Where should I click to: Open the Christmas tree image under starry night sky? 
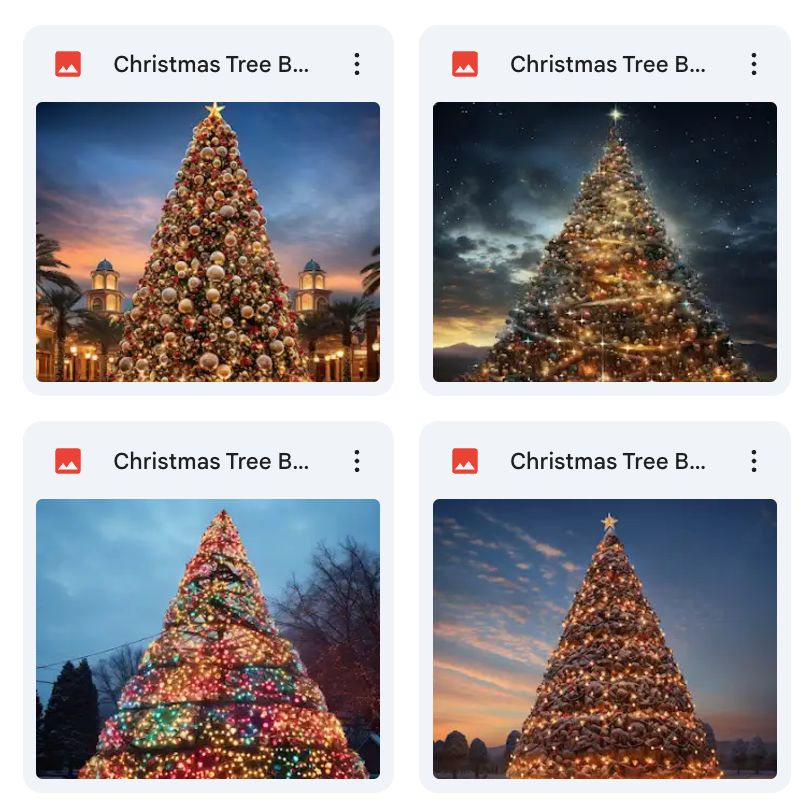point(605,242)
